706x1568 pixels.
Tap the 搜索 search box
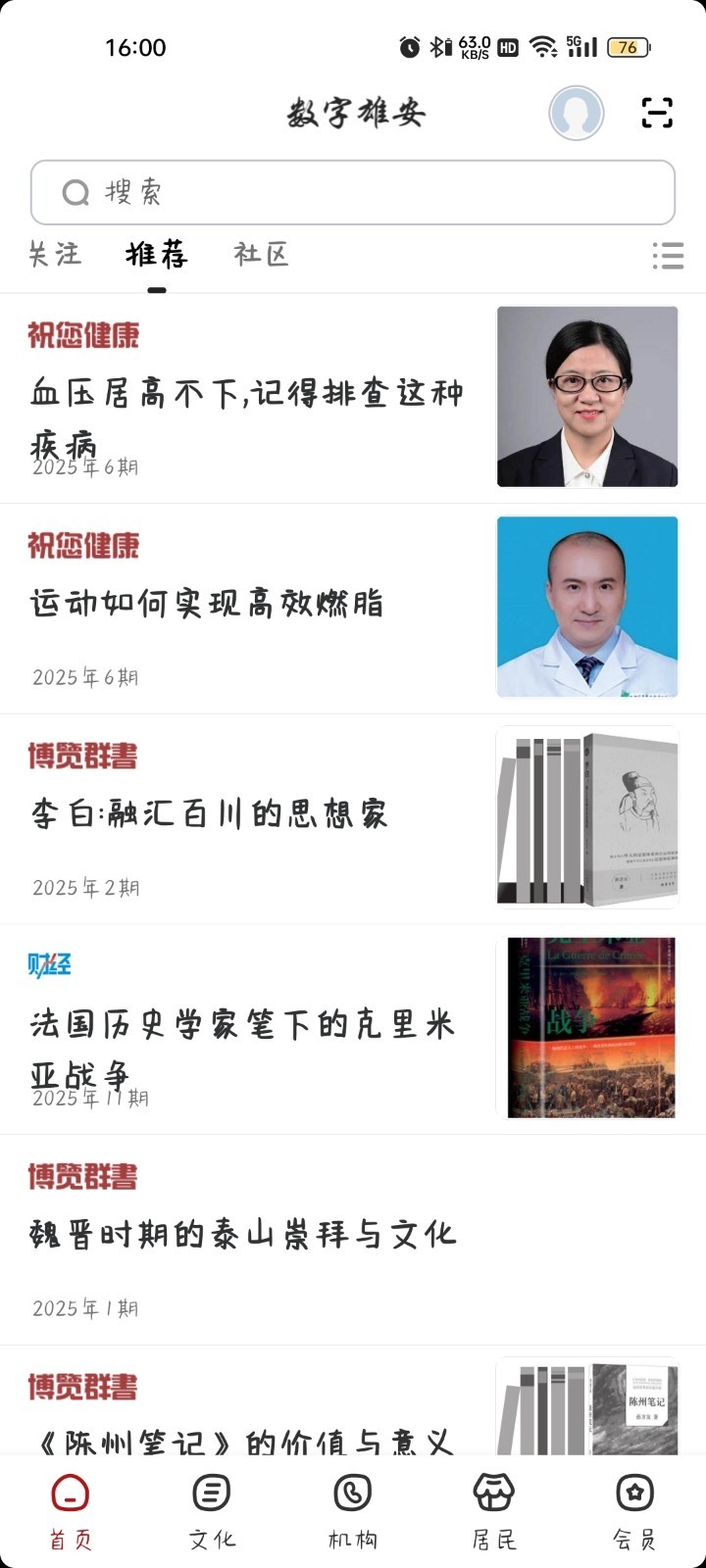point(353,192)
